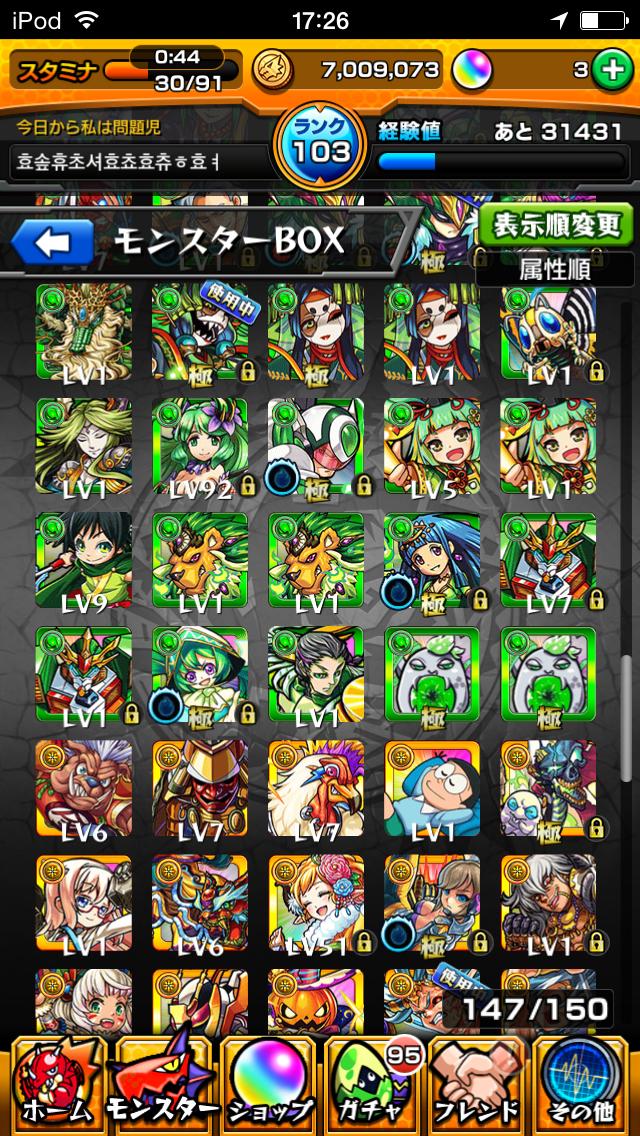Switch to the モンスター tab
The image size is (640, 1136).
[161, 1084]
